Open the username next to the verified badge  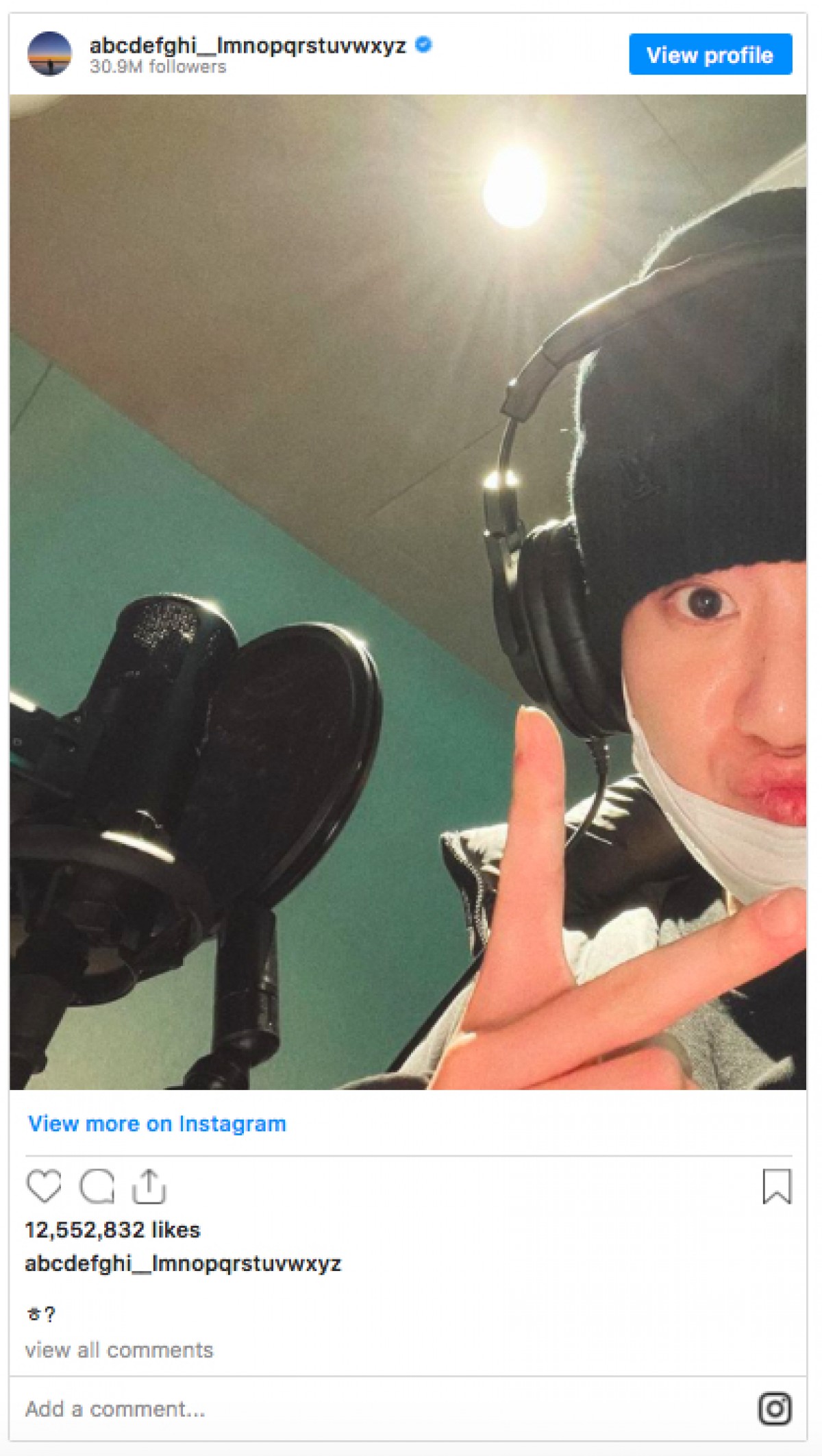tap(247, 45)
